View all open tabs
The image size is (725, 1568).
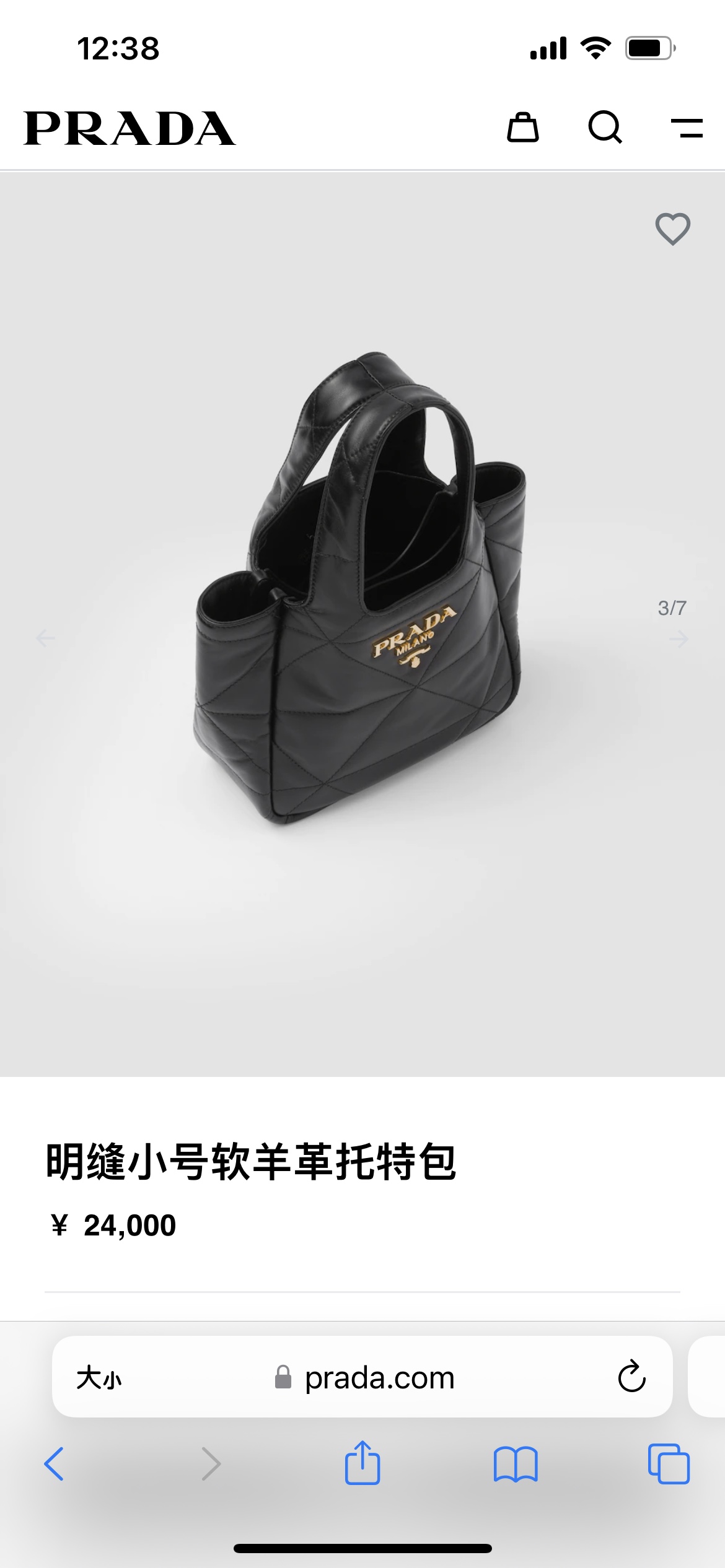click(x=668, y=1464)
